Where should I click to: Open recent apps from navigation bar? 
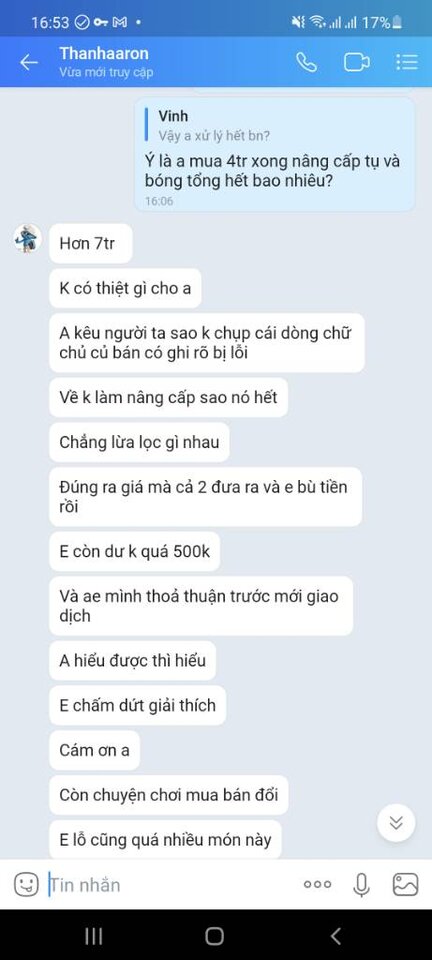click(94, 936)
